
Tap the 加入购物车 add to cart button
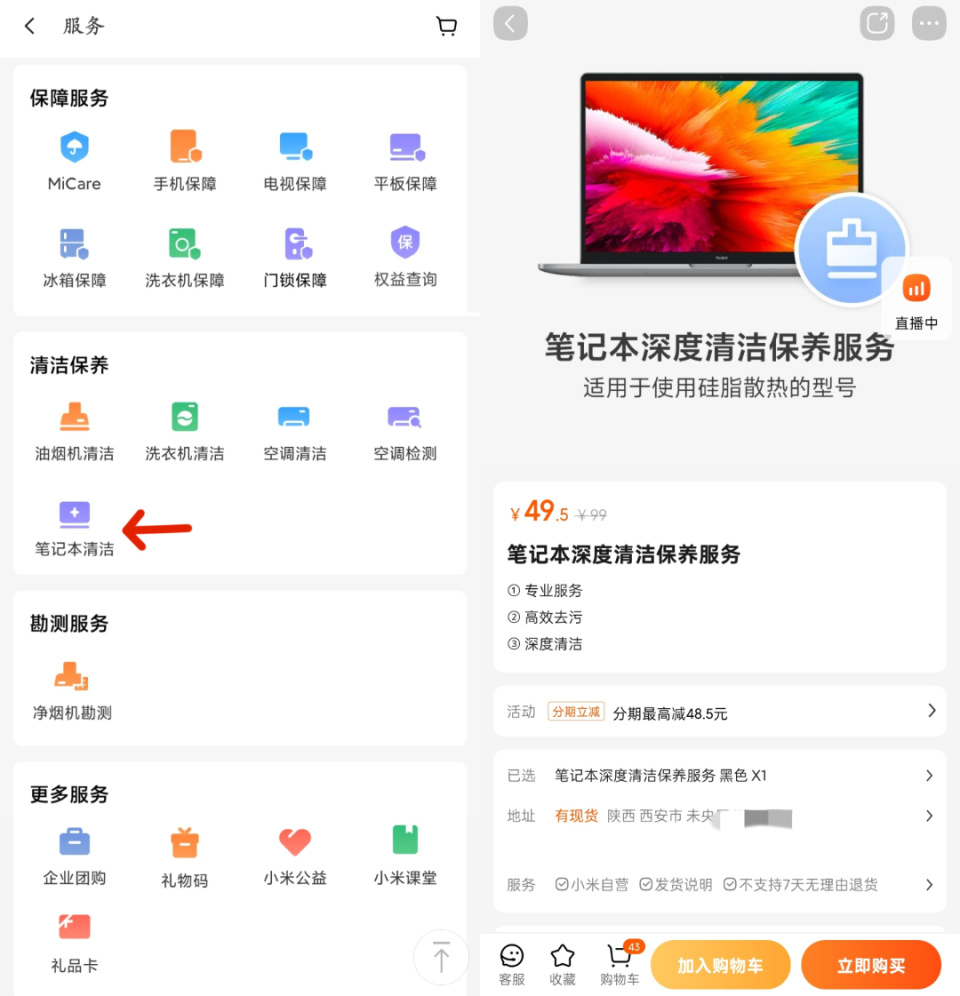click(x=720, y=964)
